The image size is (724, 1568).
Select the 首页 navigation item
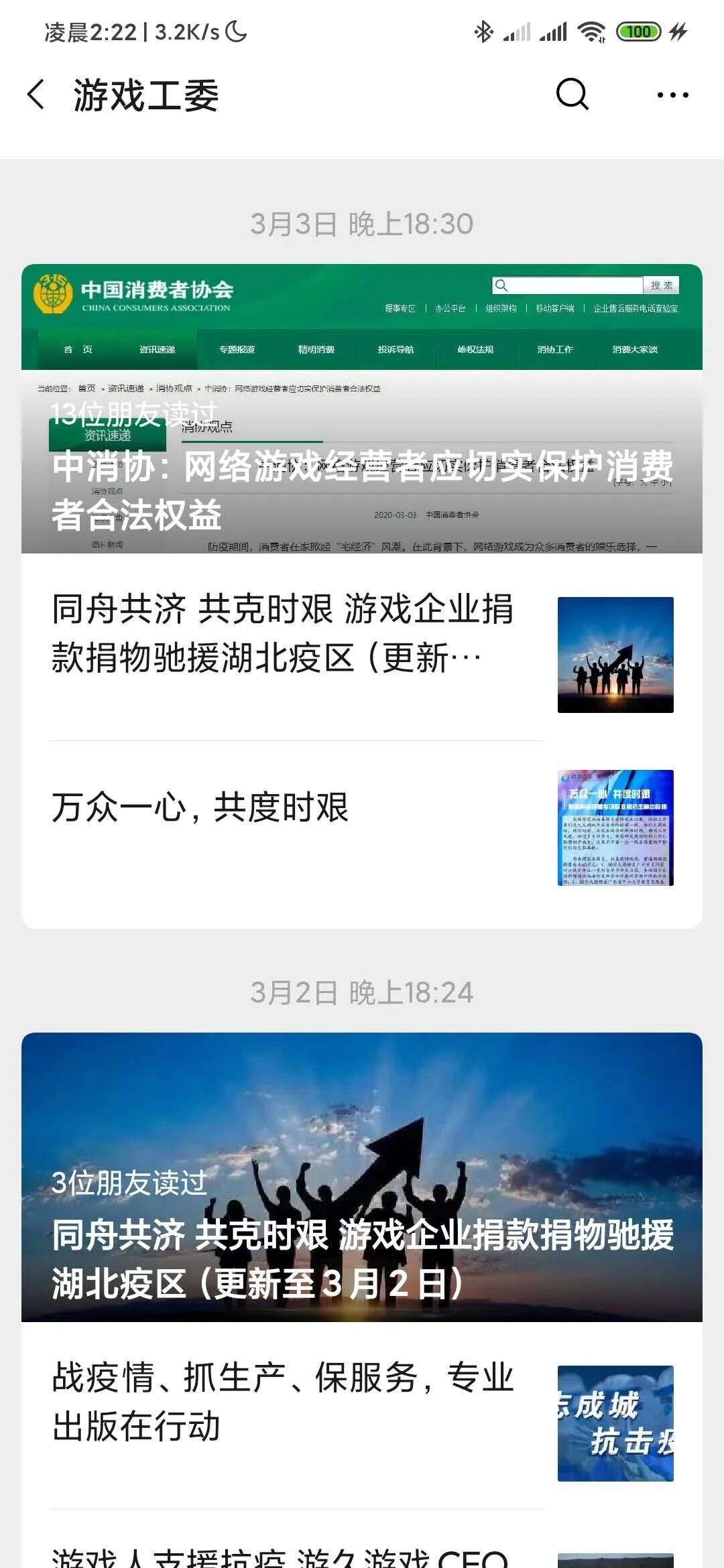(78, 349)
